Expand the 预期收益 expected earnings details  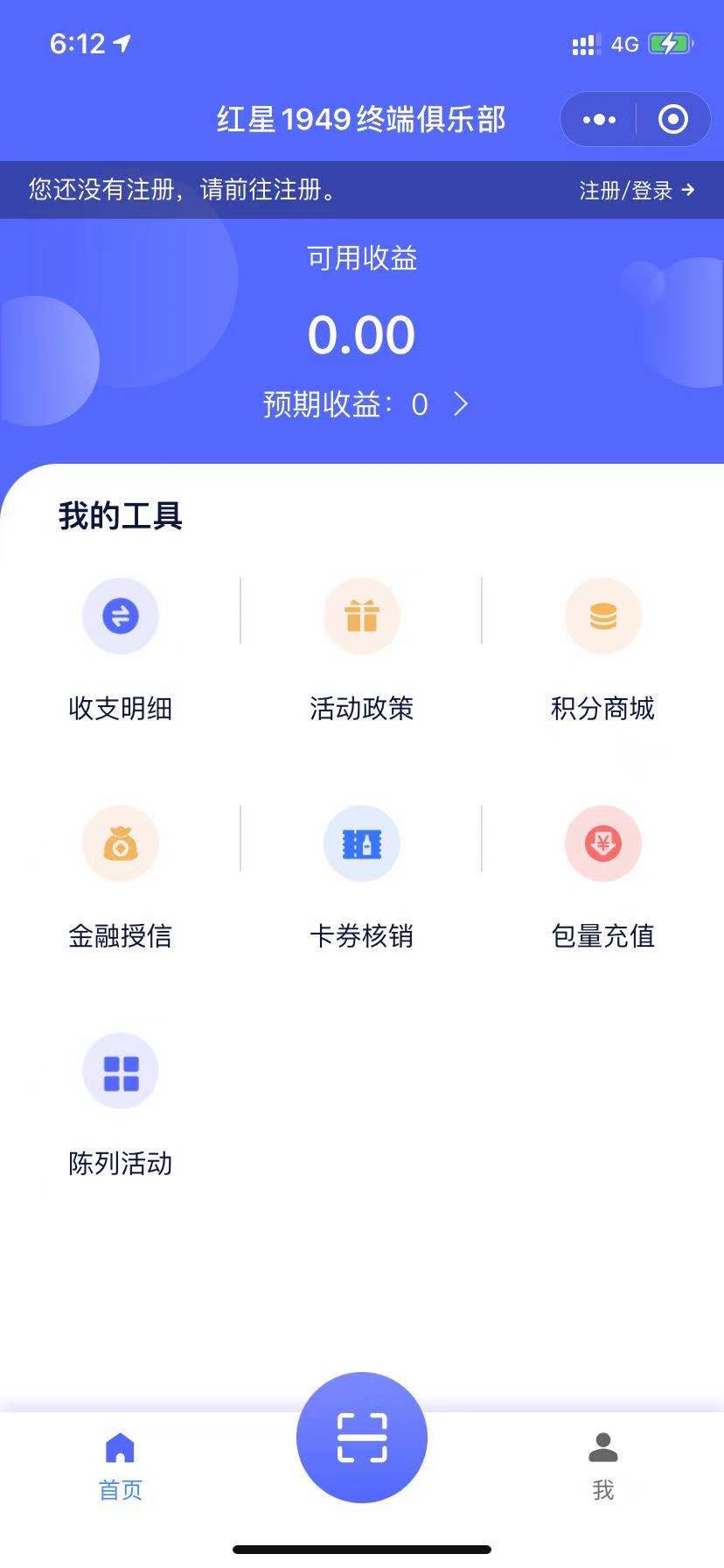pos(459,404)
